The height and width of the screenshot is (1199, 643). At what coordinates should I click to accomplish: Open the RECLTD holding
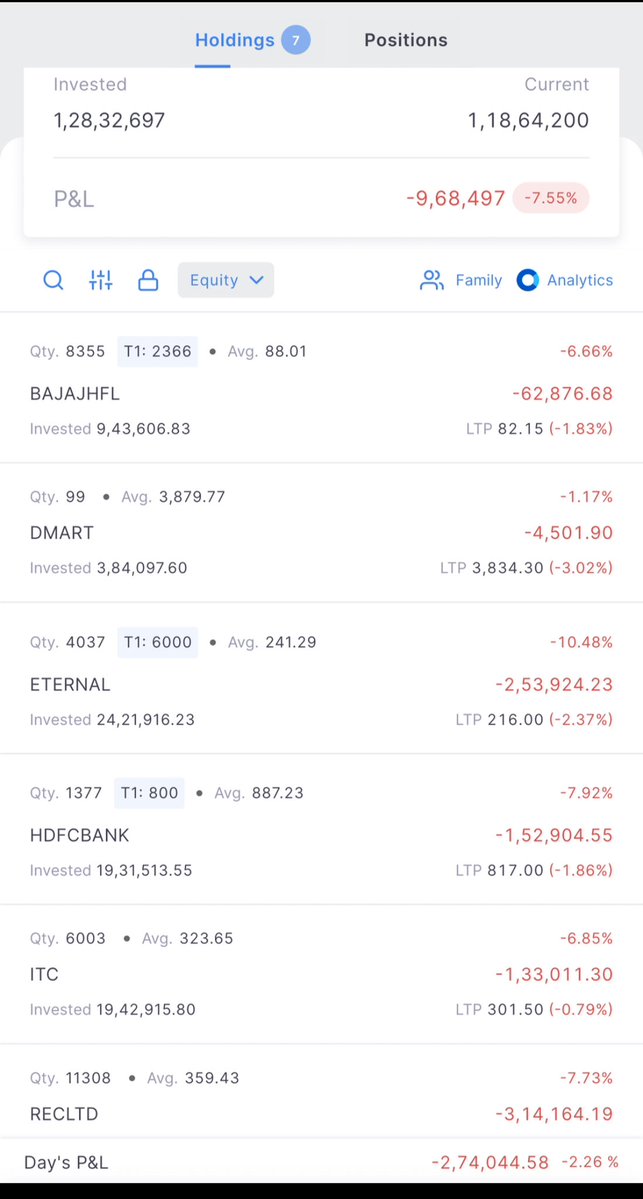coord(321,1091)
